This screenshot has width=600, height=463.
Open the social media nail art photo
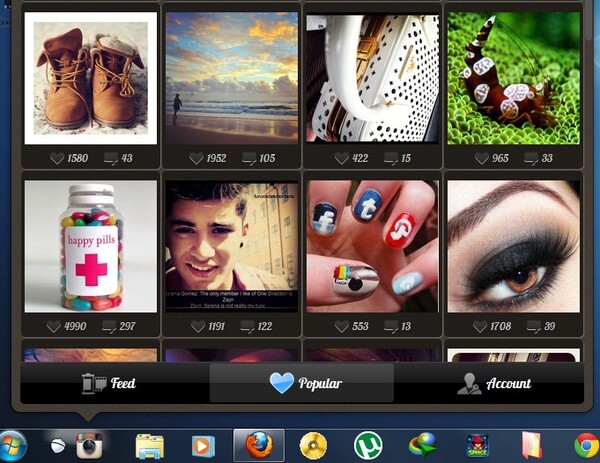373,246
